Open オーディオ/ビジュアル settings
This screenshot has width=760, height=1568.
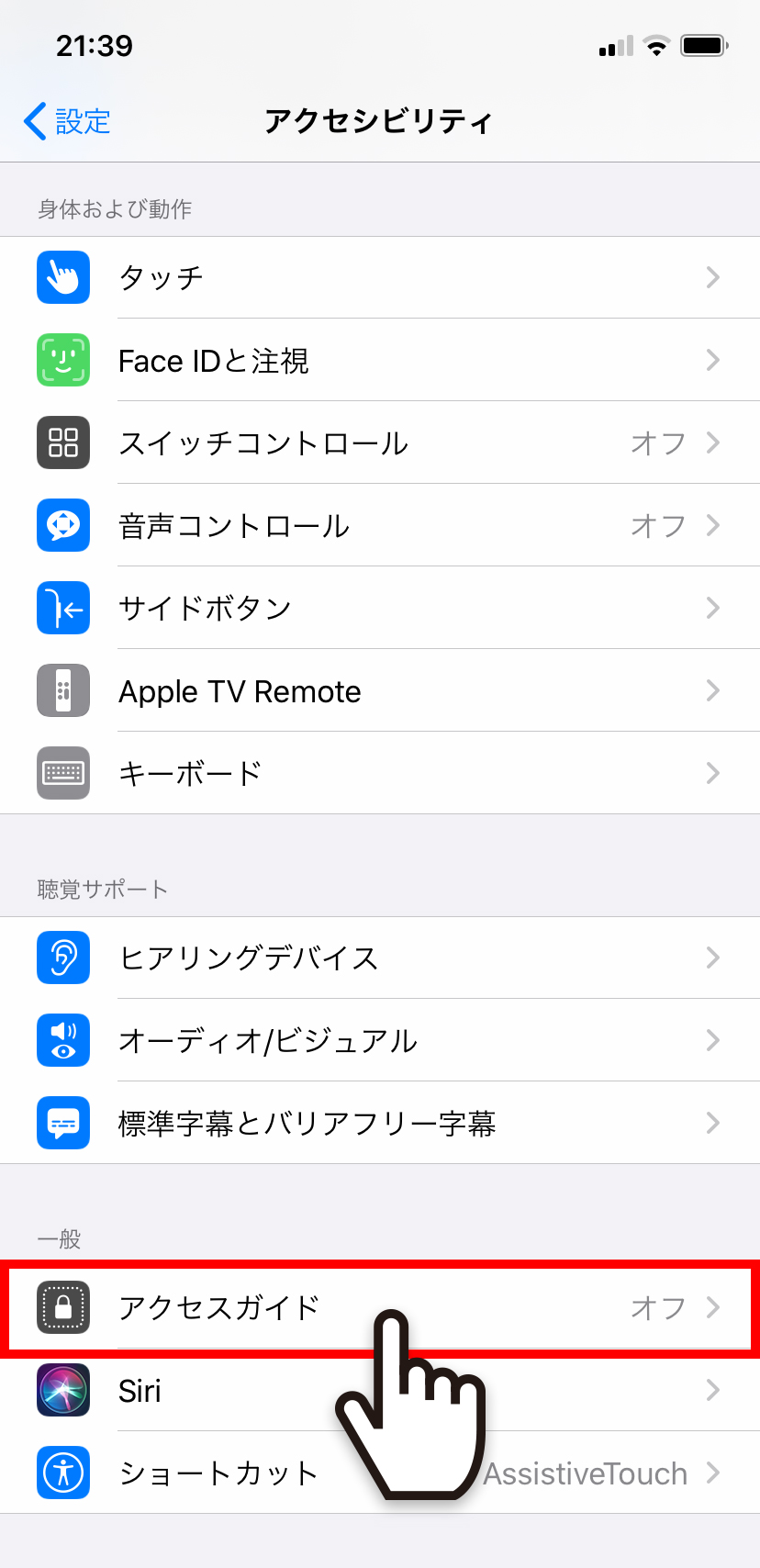coord(380,1040)
